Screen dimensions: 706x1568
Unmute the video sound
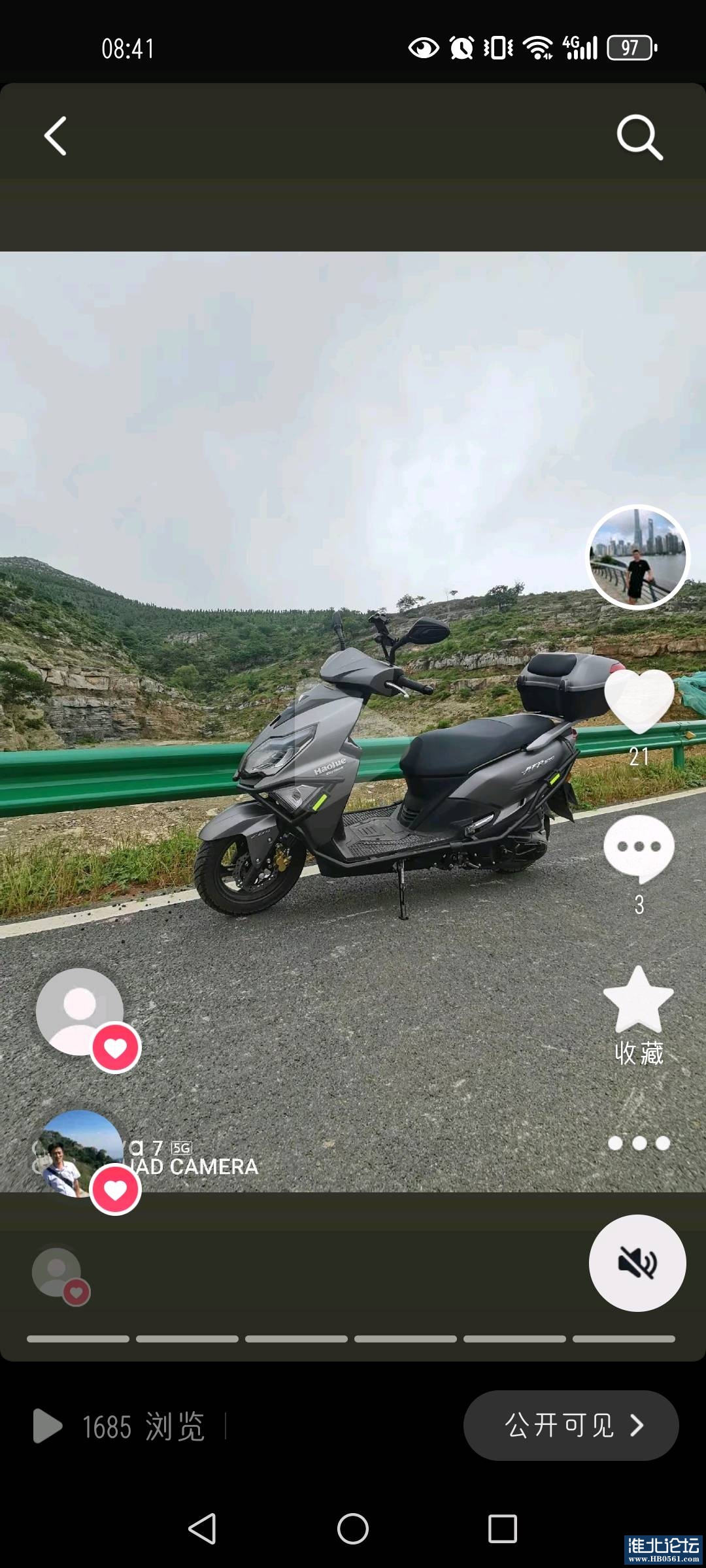(637, 1263)
